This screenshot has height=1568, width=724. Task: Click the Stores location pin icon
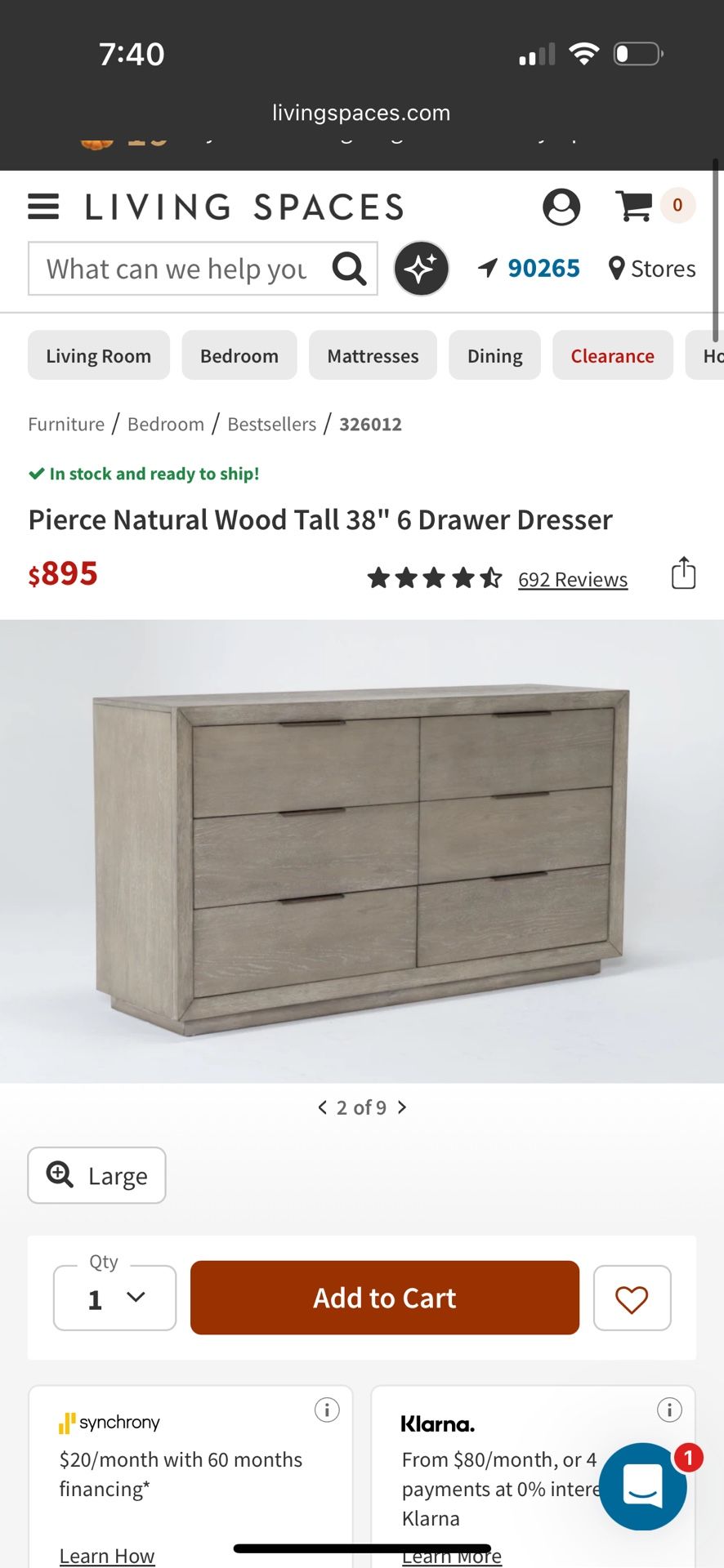click(615, 268)
